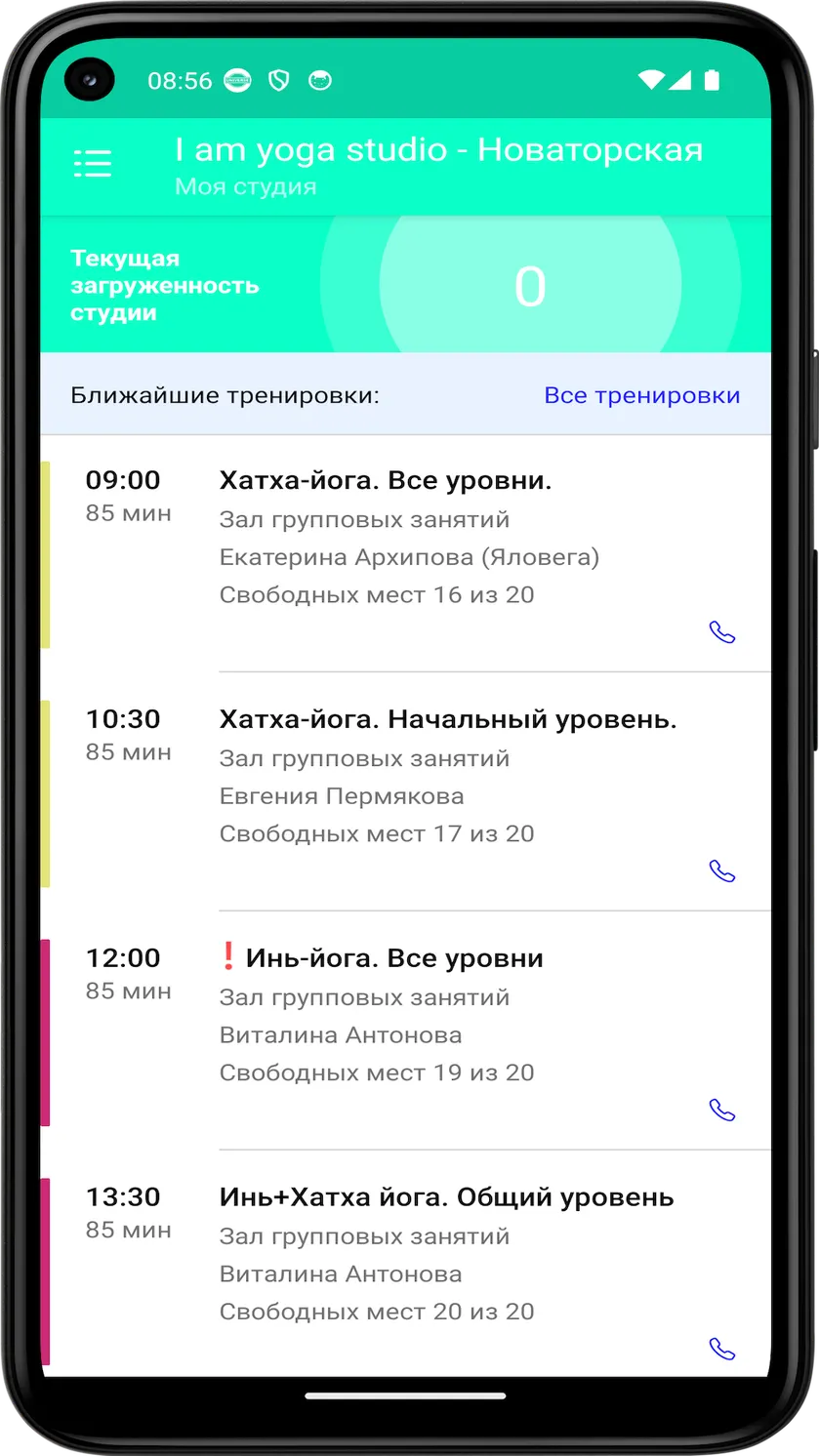Open the drawer menu button
Screen dimensions: 819x1456
pyautogui.click(x=93, y=163)
